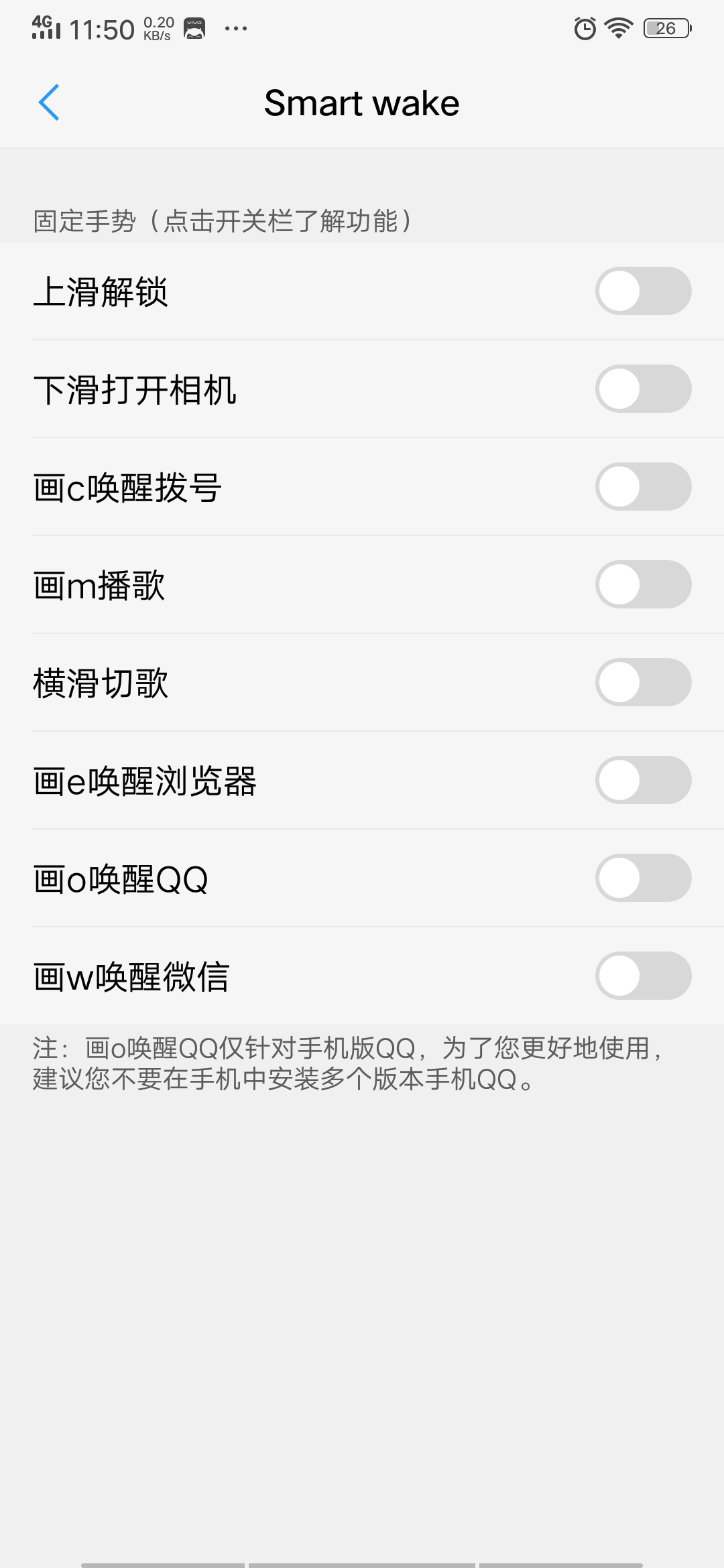Tap the network speed 0.20 KB/s indicator
Screen dimensions: 724x1568
tap(159, 27)
